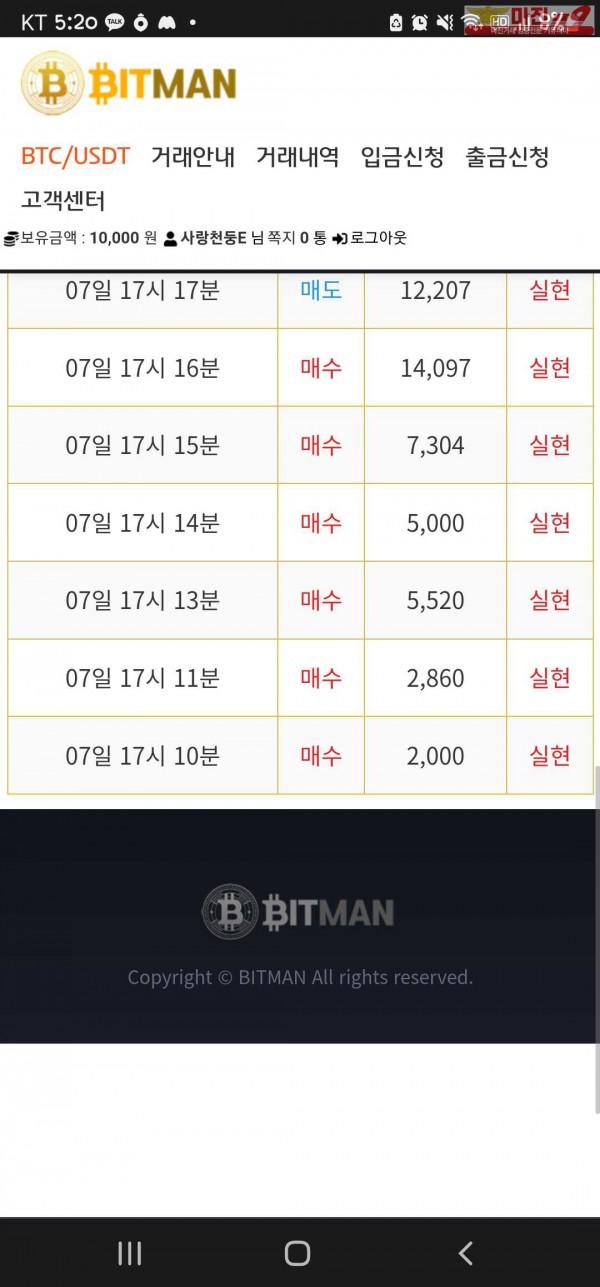Go to the device home screen
This screenshot has height=1287, width=600.
(297, 1252)
